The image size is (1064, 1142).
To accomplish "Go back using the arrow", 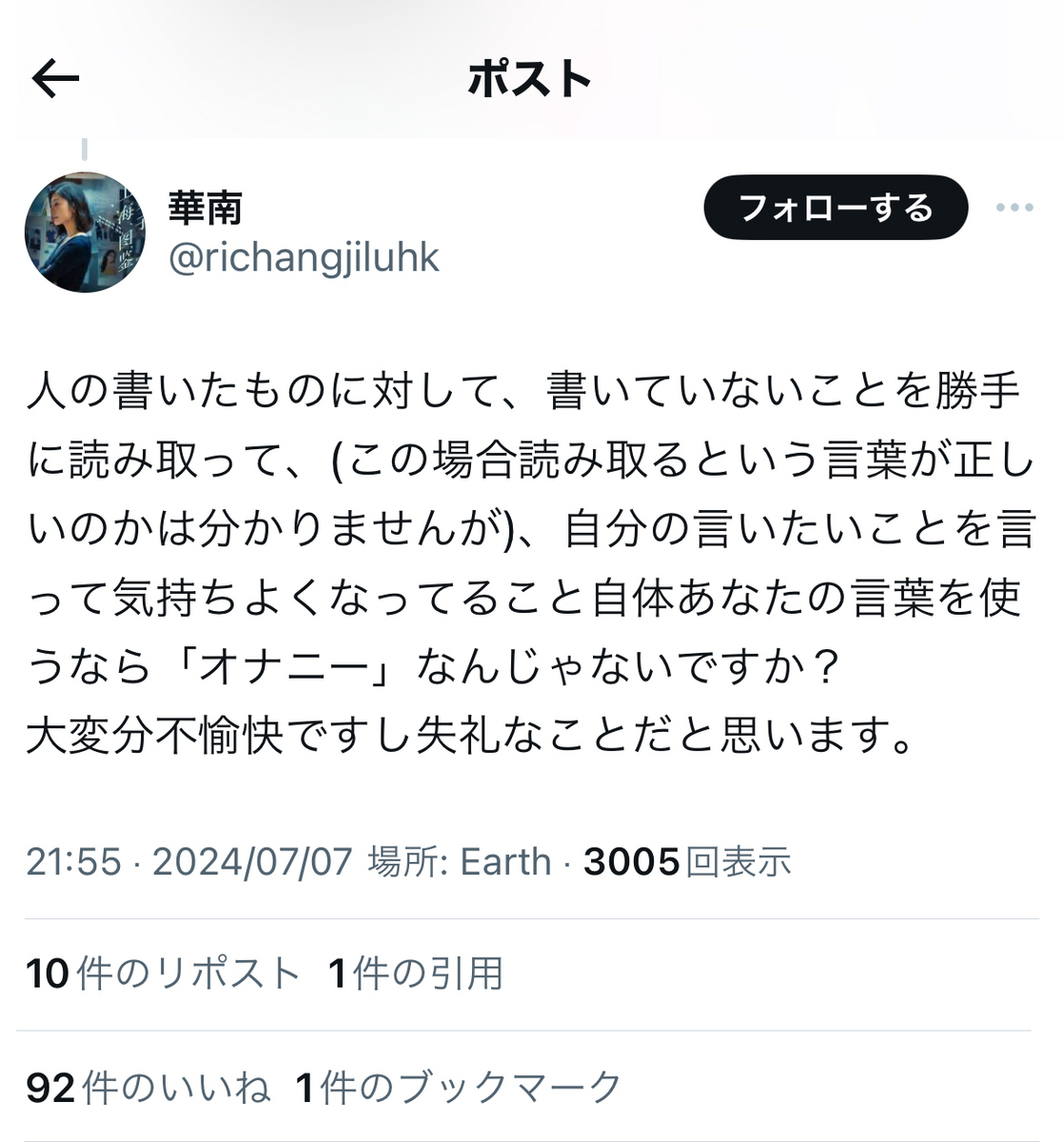I will tap(55, 79).
